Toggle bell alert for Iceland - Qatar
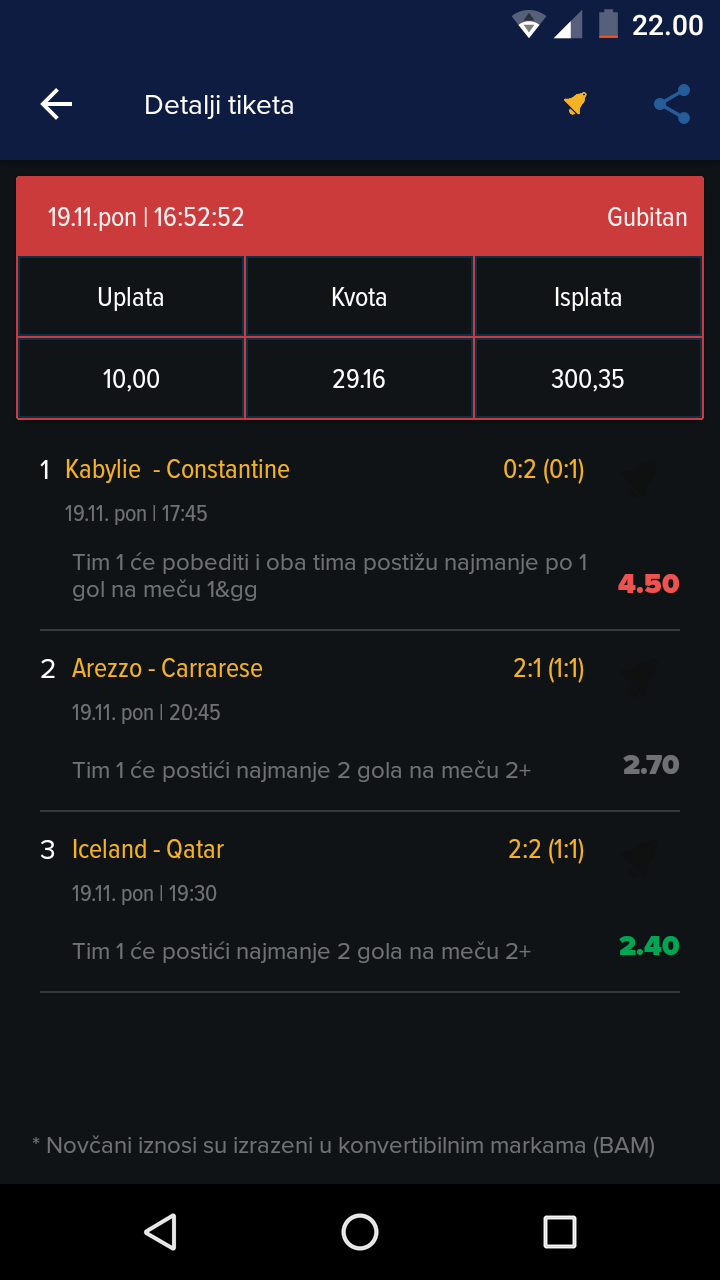Viewport: 720px width, 1280px height. tap(639, 858)
